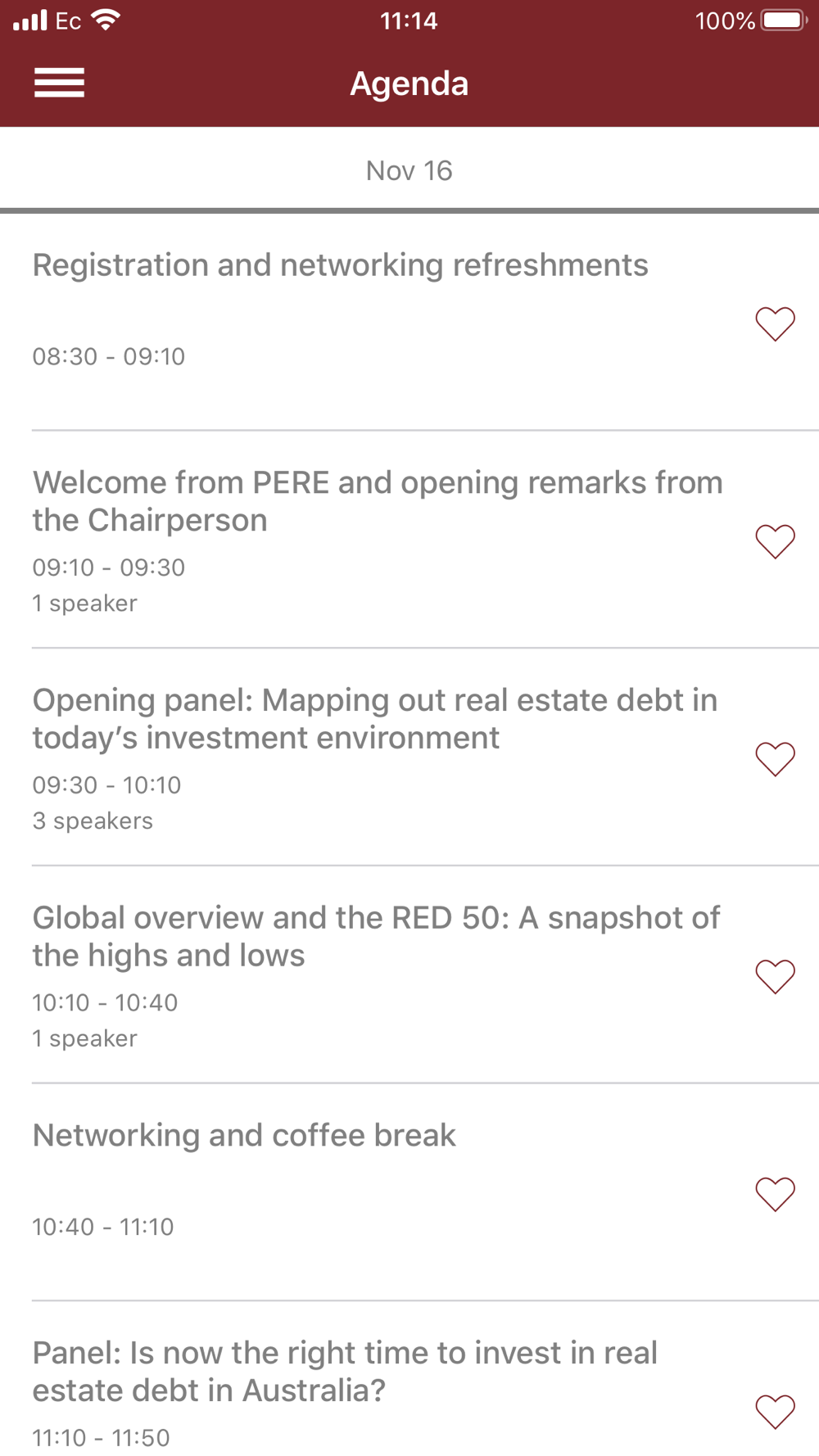Open the hamburger drawer menu
Screen dimensions: 819x1456
[59, 83]
